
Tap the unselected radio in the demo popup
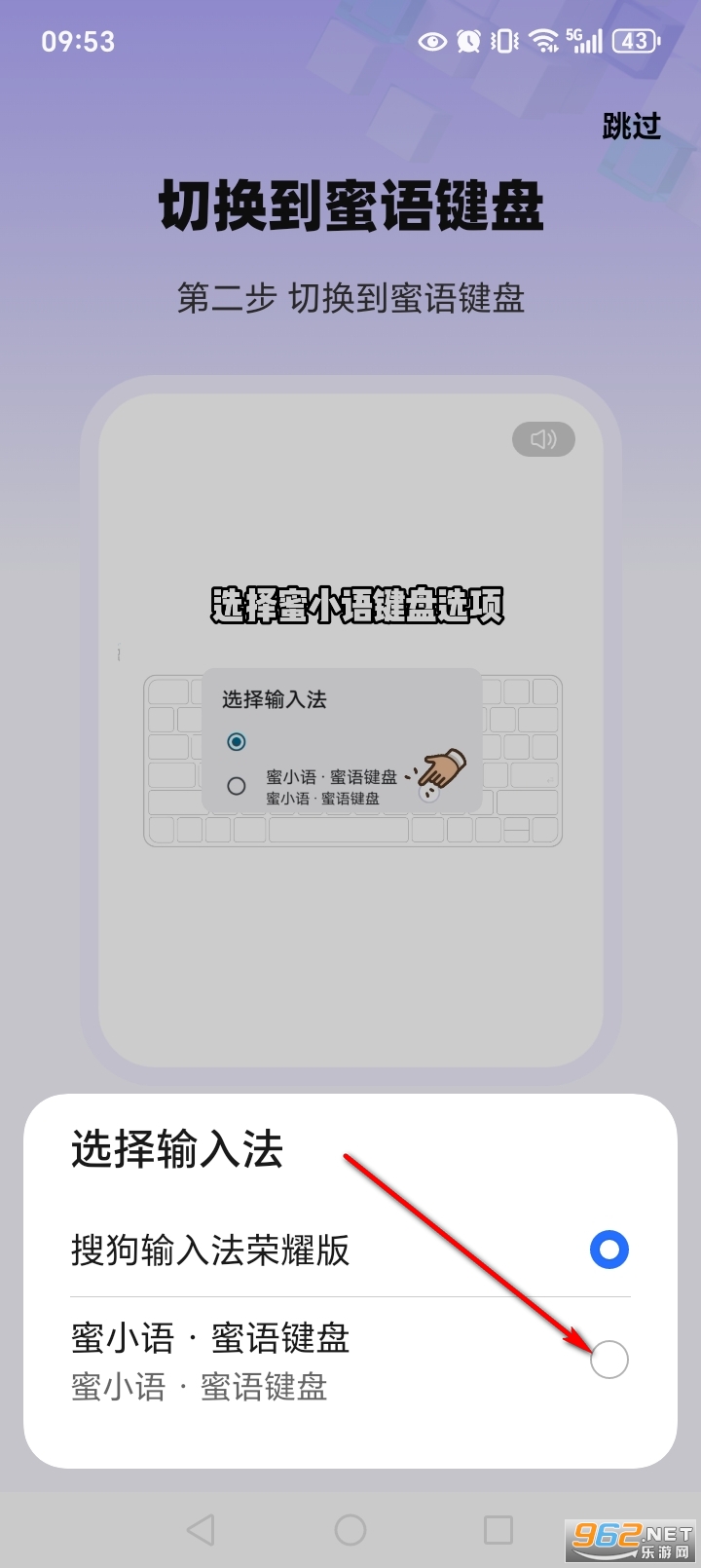coord(236,786)
